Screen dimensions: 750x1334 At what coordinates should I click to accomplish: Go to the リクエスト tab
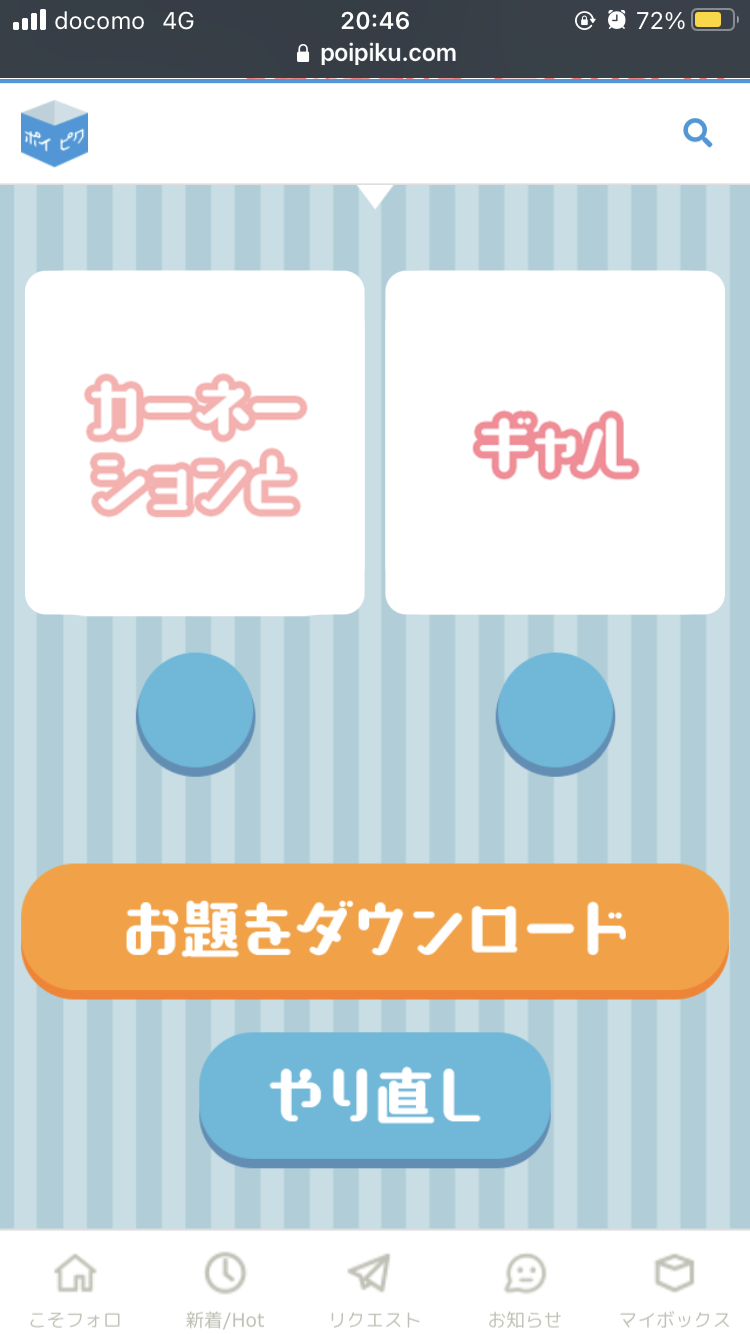[x=375, y=1290]
